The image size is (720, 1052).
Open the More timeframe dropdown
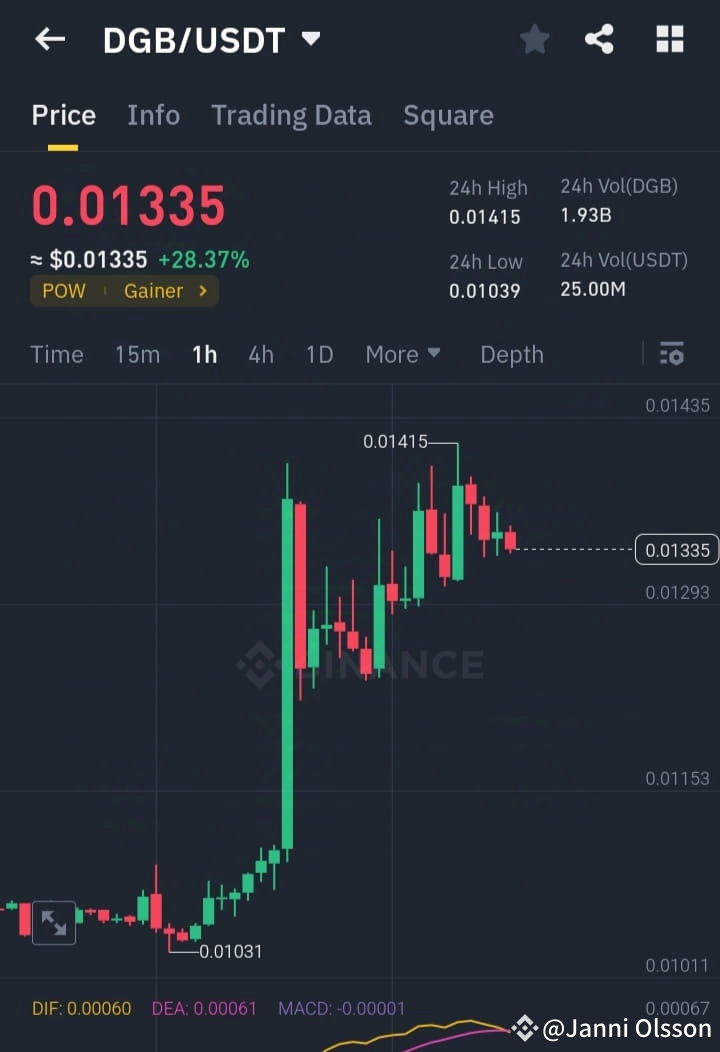pos(402,354)
